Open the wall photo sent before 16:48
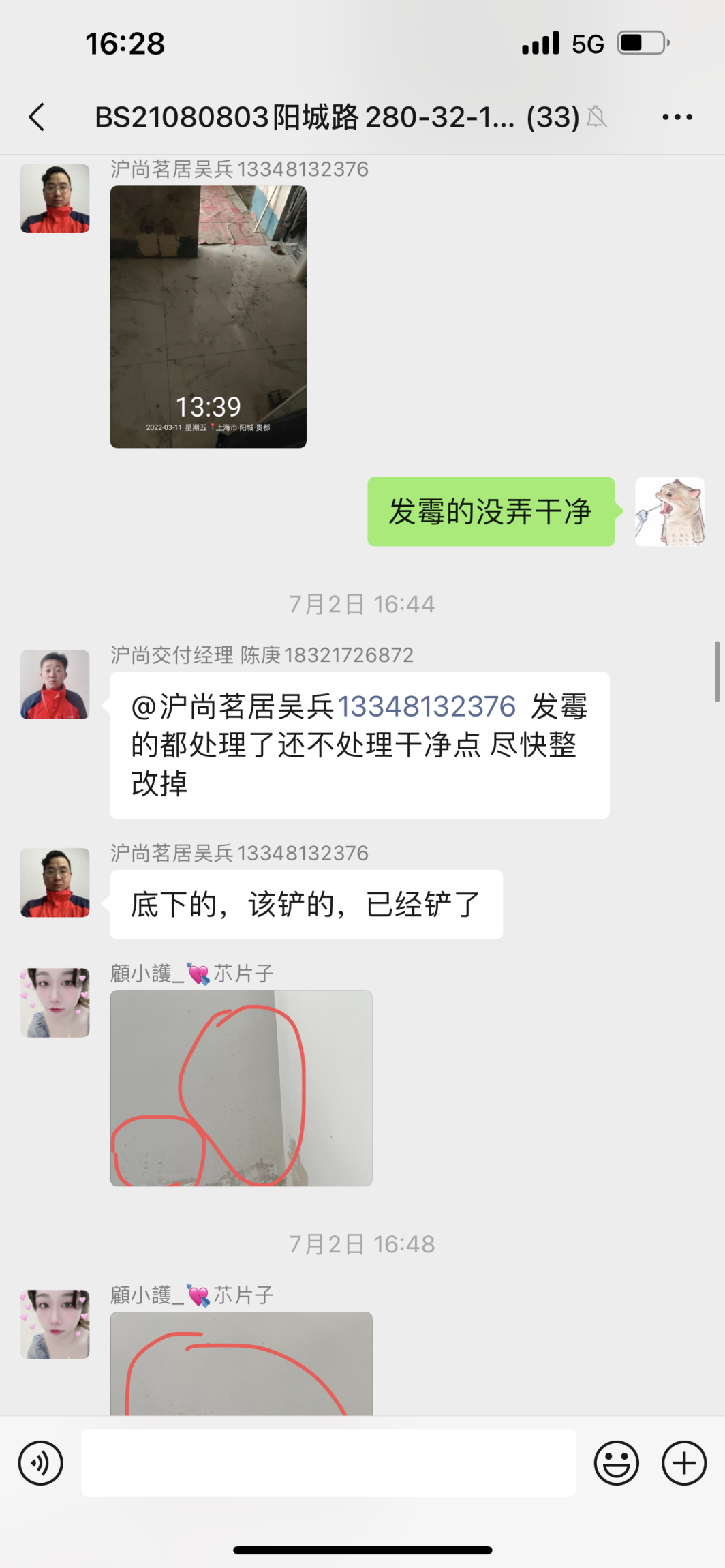The height and width of the screenshot is (1568, 725). 241,1087
